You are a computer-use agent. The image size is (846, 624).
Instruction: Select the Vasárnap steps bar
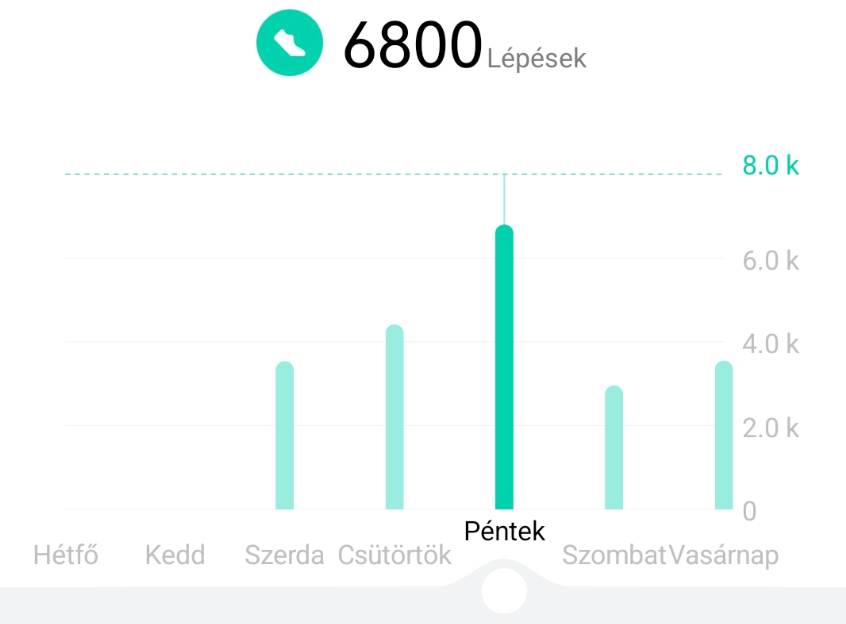[724, 437]
